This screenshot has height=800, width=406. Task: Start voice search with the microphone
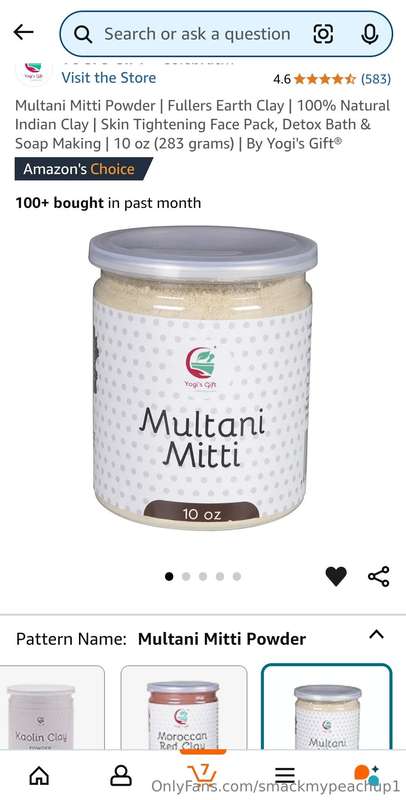[x=370, y=34]
